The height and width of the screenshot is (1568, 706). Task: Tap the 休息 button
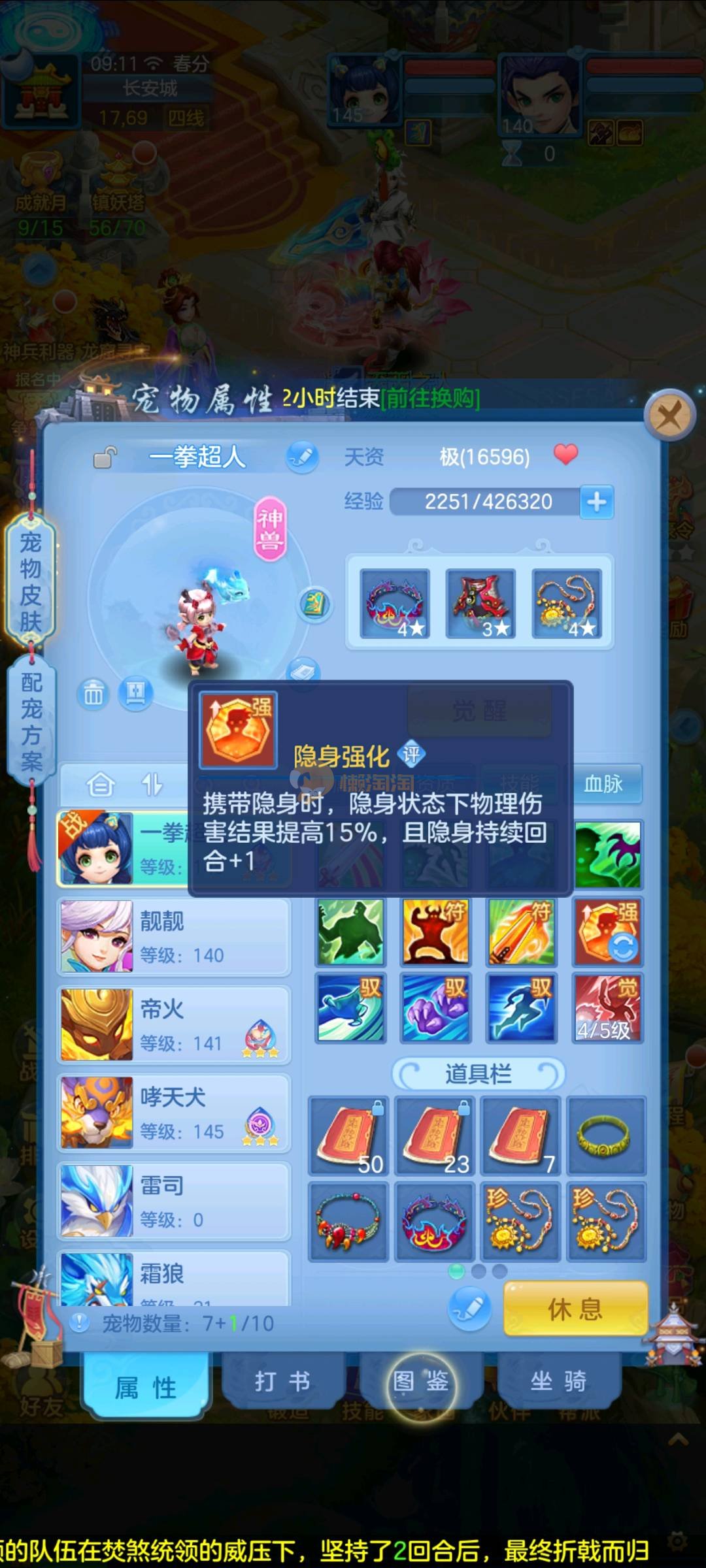575,1309
